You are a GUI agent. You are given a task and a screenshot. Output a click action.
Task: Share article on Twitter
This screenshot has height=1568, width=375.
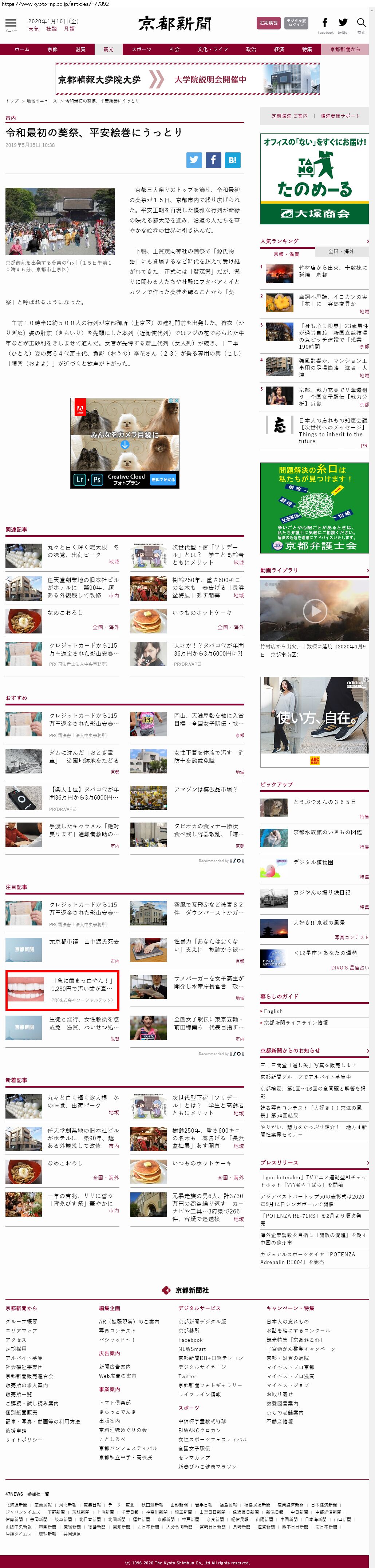click(x=194, y=160)
